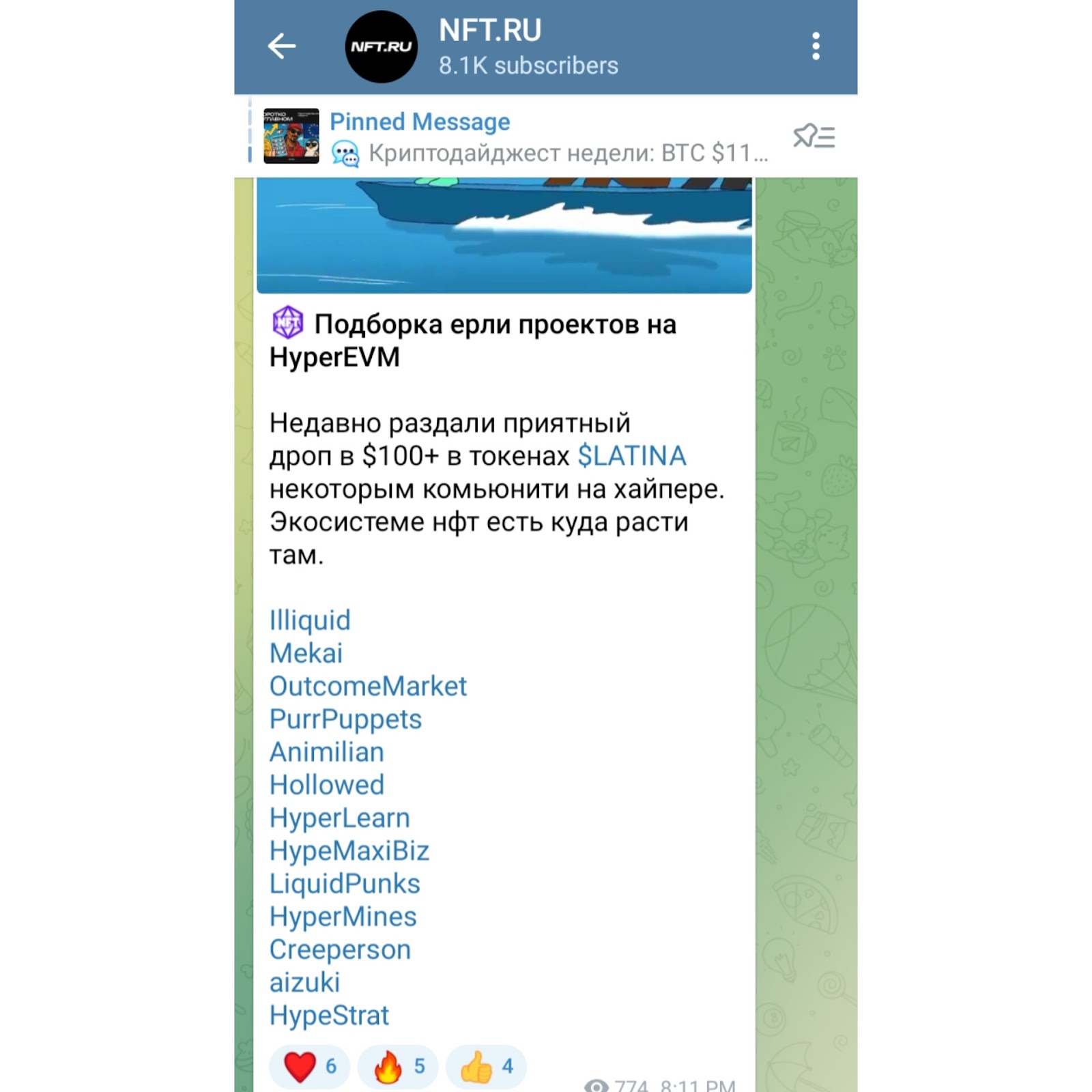React with the heart emoji

click(x=309, y=1066)
